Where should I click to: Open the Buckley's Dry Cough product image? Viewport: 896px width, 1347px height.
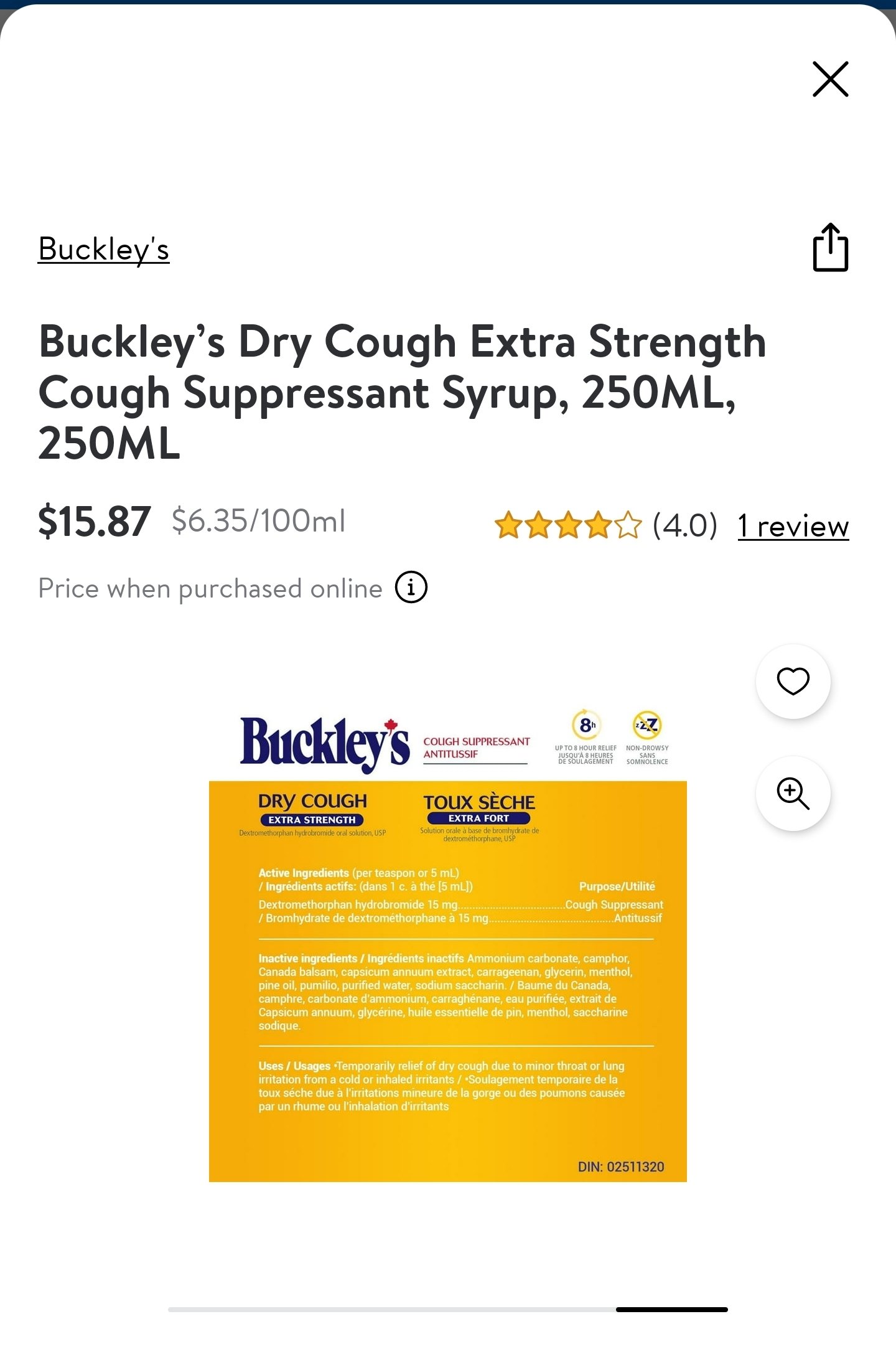click(x=448, y=946)
